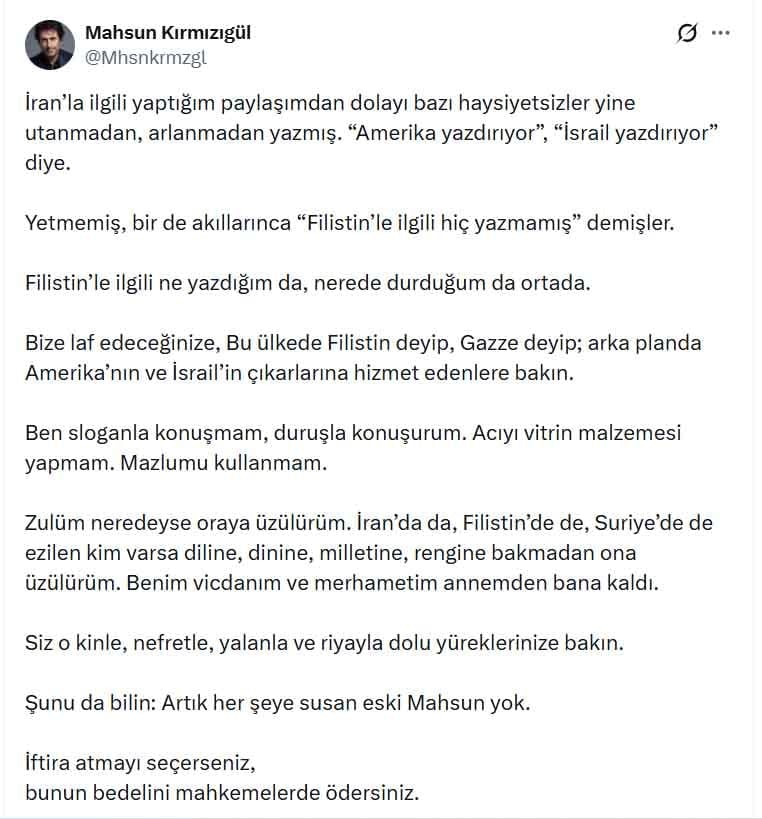Open the @Mhsnkrmzgl handle

pyautogui.click(x=145, y=57)
